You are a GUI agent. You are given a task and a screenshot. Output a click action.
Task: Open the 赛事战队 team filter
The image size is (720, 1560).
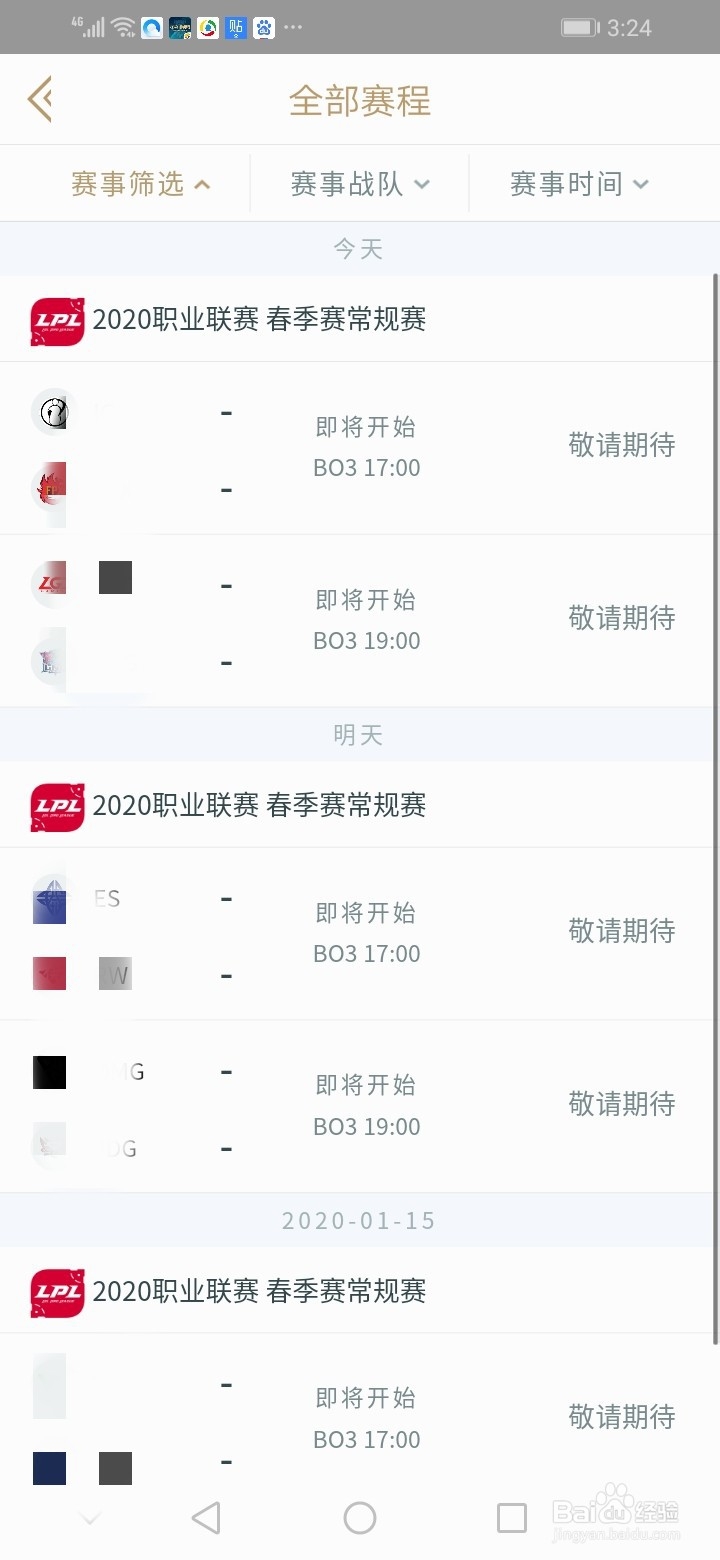[x=359, y=184]
